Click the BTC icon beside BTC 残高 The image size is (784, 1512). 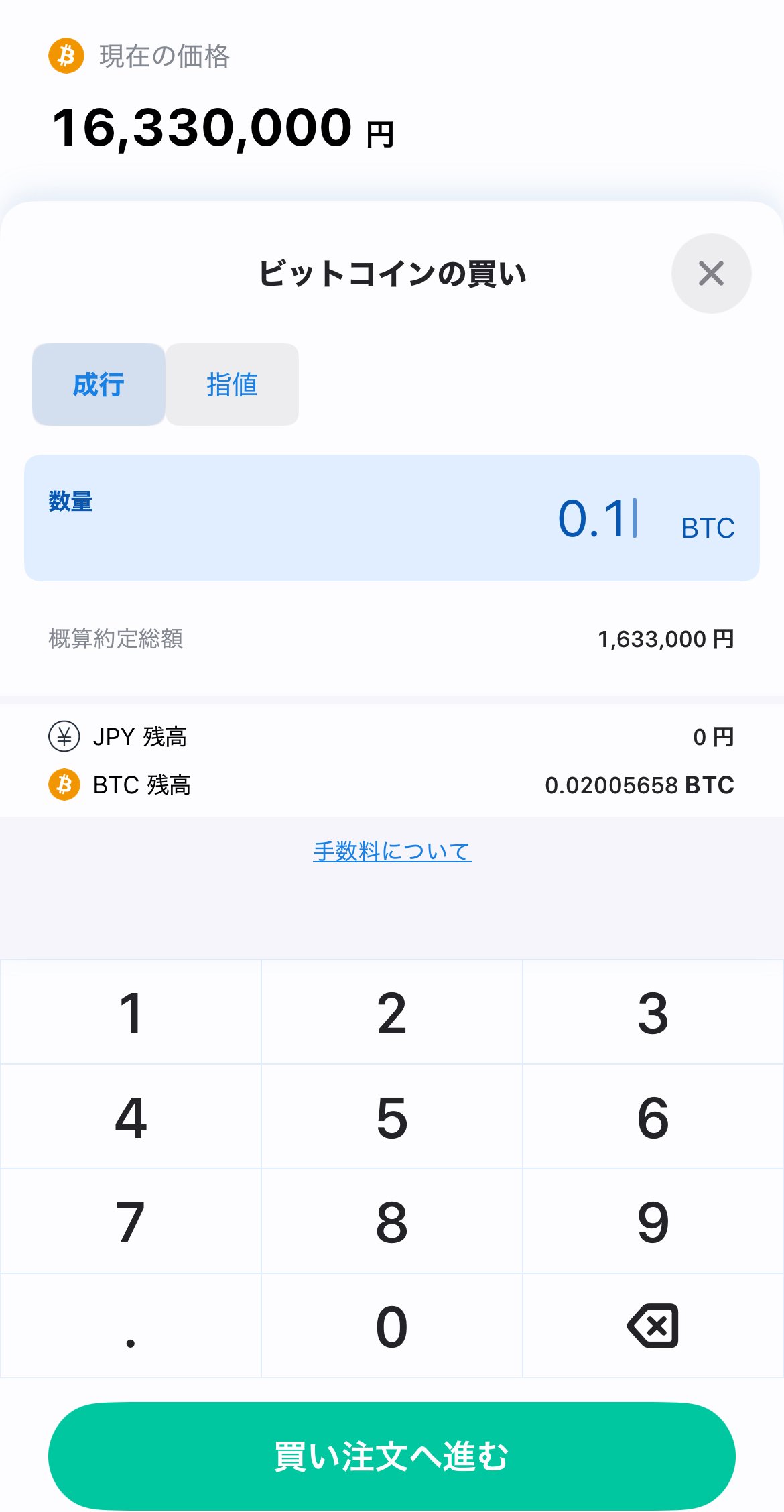tap(63, 783)
